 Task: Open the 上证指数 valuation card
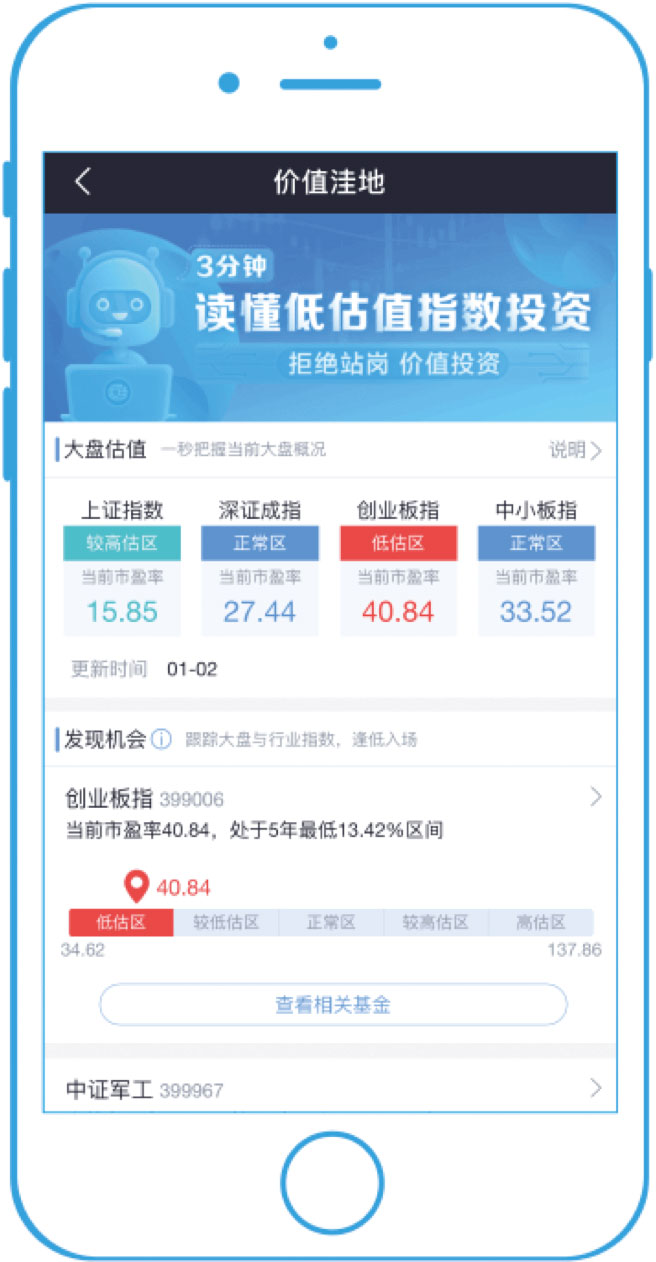pyautogui.click(x=122, y=566)
